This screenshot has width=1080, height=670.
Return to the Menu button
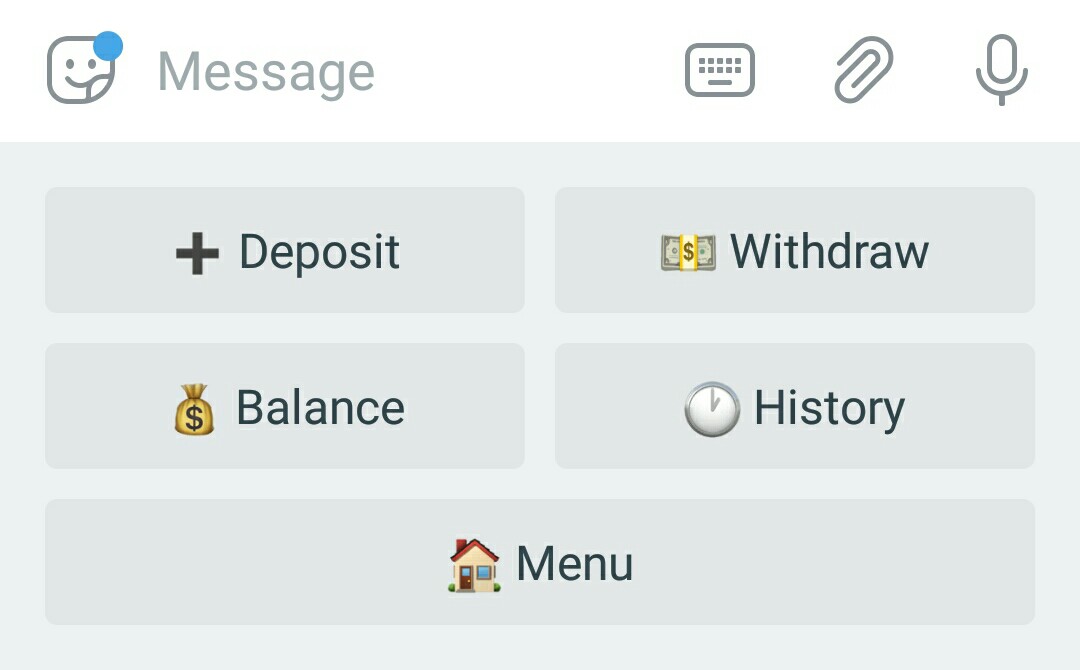coord(540,563)
